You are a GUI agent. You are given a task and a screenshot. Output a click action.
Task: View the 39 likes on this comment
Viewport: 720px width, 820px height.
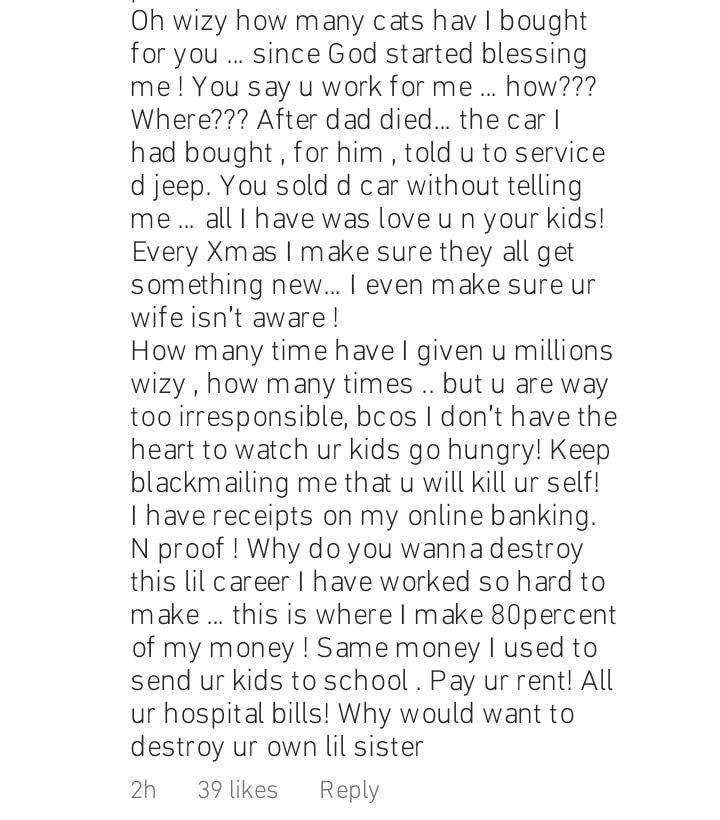(237, 790)
